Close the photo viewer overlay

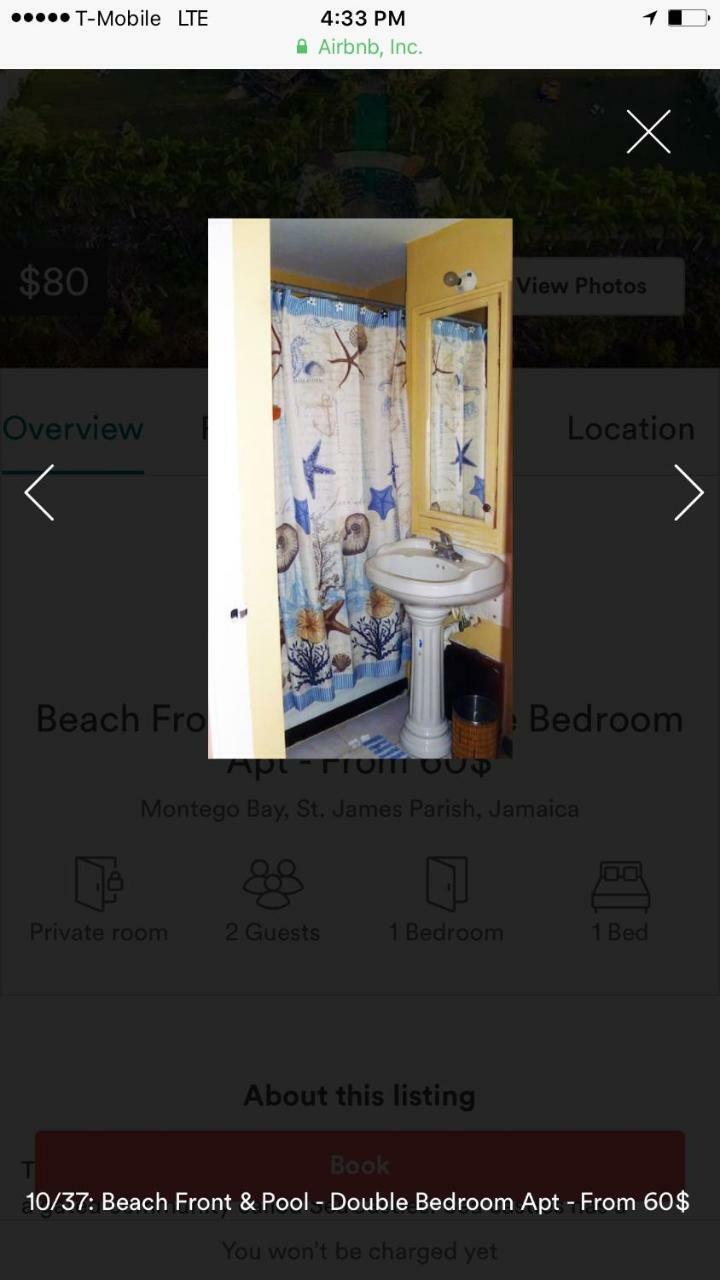648,132
